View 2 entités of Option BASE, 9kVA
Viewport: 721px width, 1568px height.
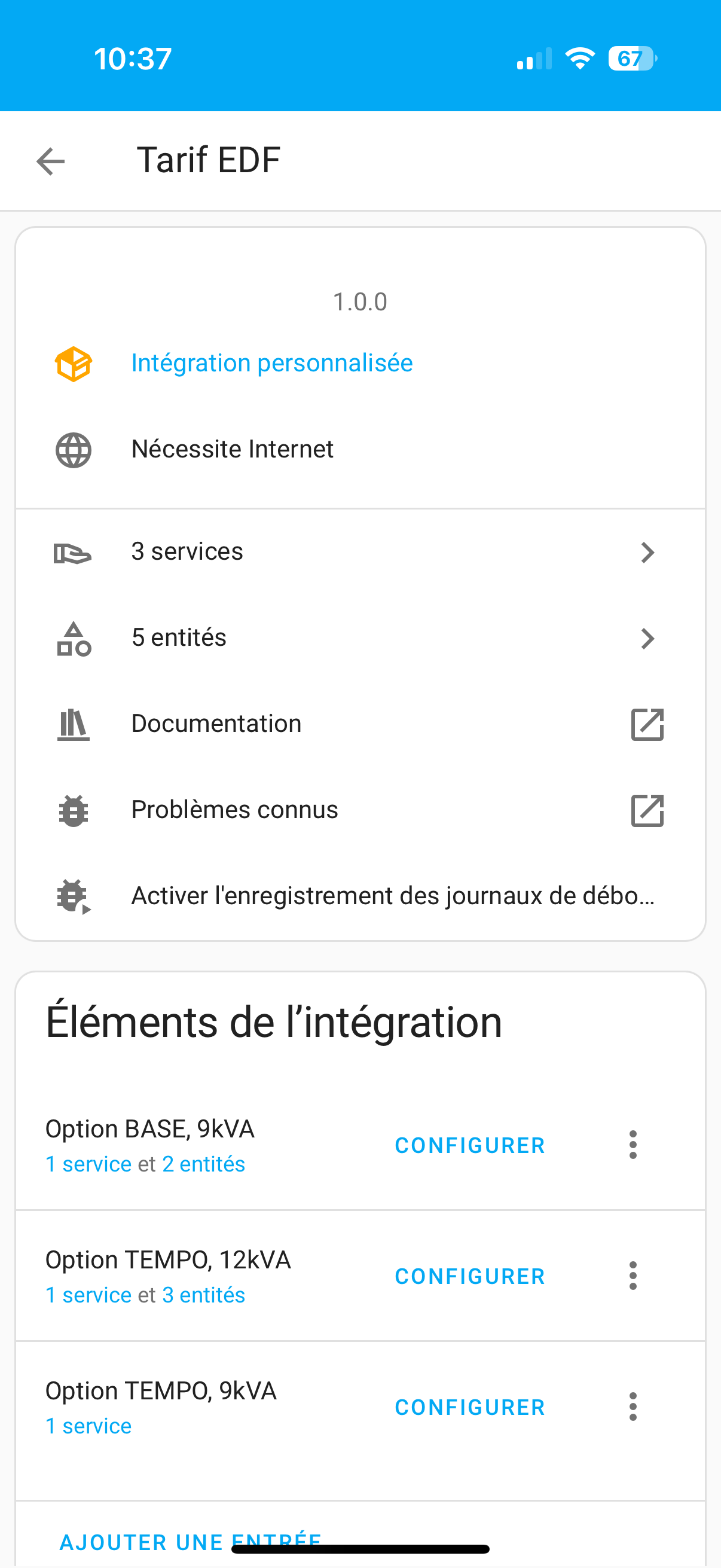(203, 1164)
